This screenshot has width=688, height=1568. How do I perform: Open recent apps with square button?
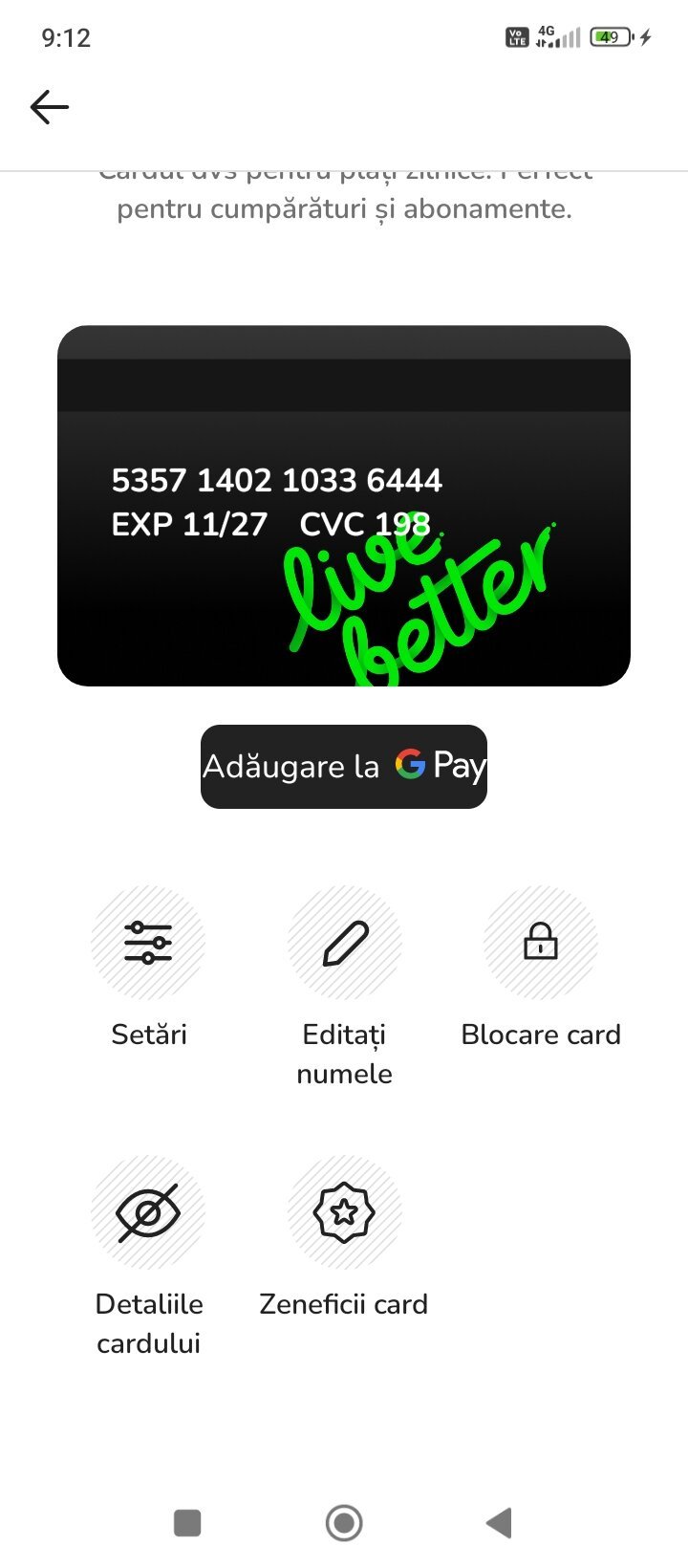[x=187, y=1523]
